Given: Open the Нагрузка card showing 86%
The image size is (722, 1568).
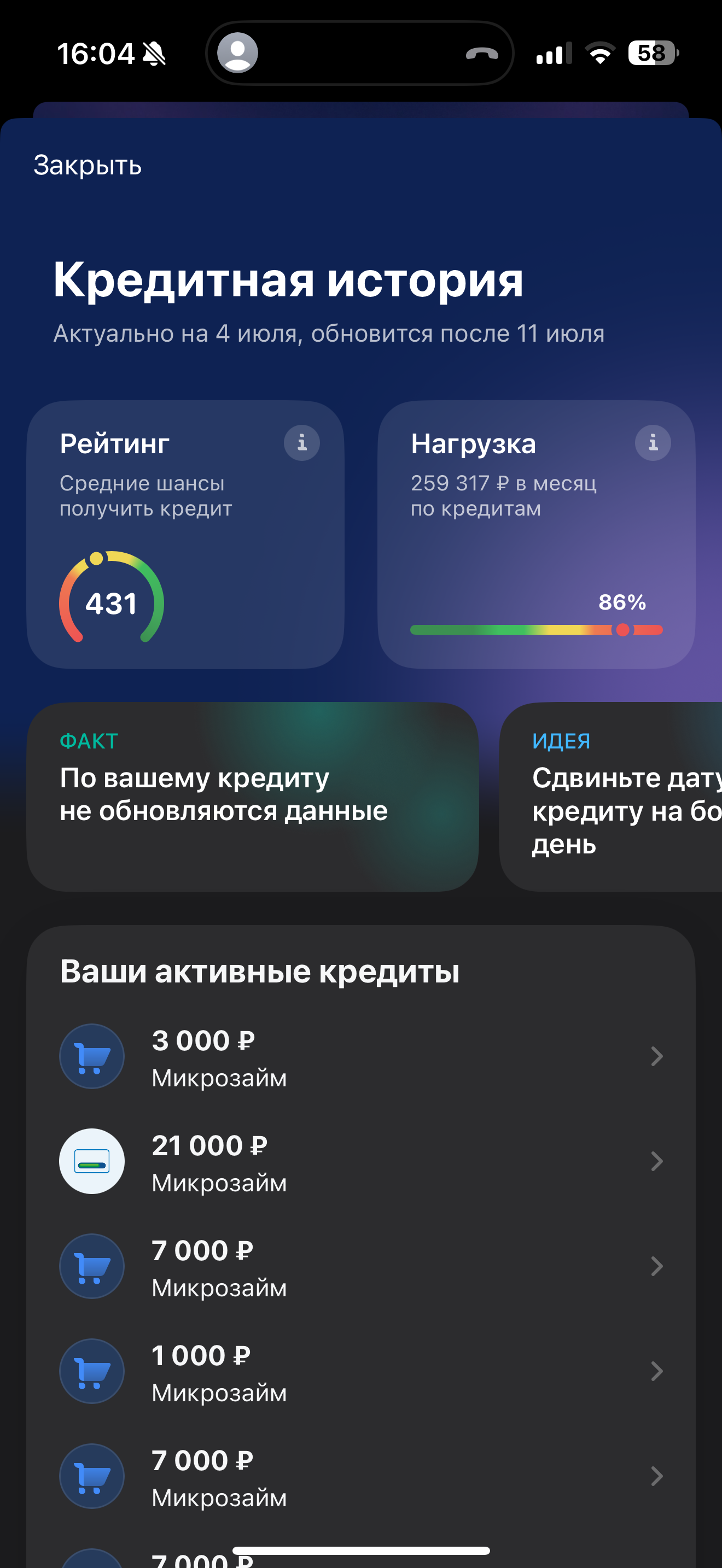Looking at the screenshot, I should pos(537,535).
